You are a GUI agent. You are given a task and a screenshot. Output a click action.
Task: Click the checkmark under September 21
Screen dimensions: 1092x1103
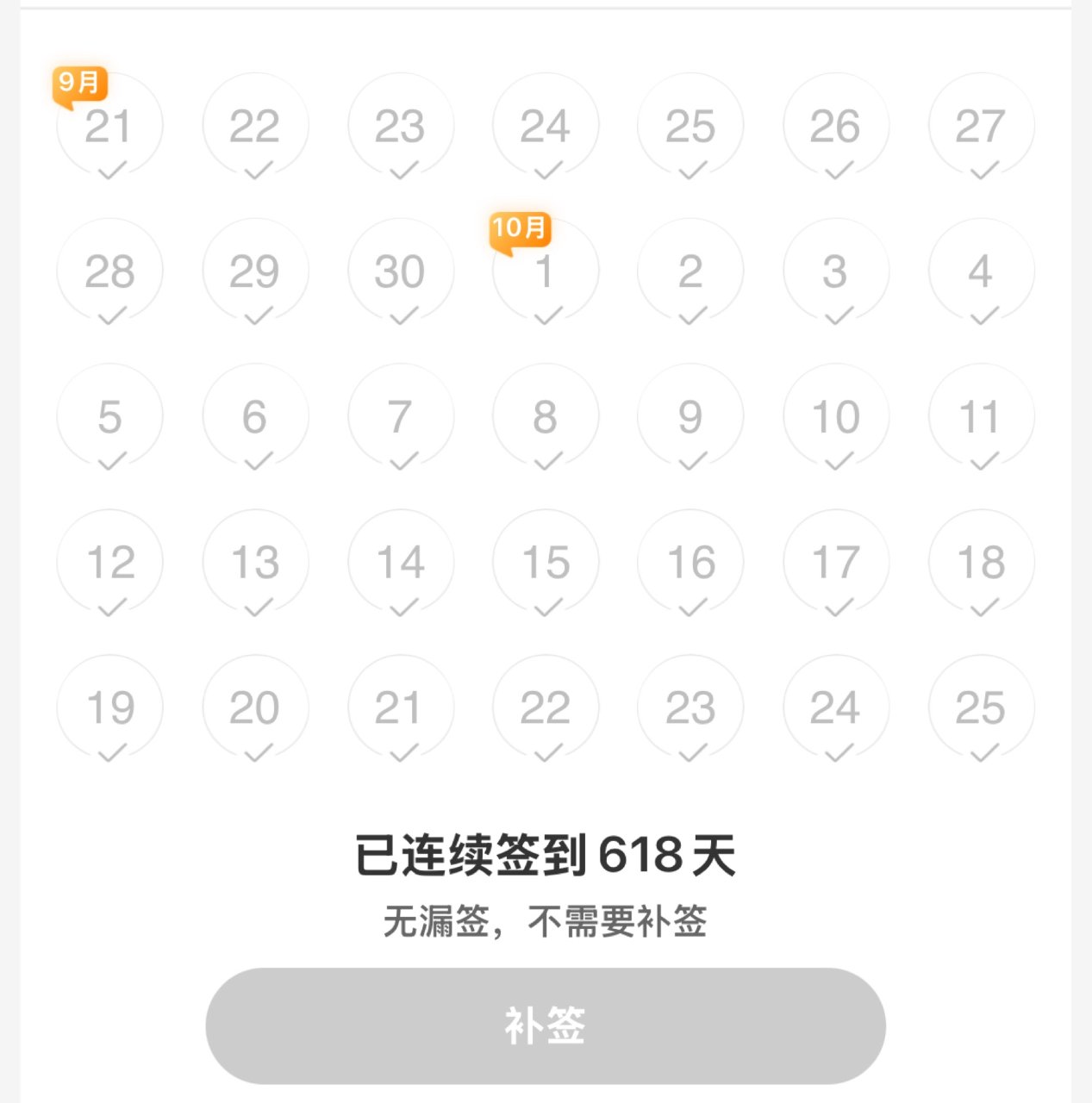[x=110, y=172]
